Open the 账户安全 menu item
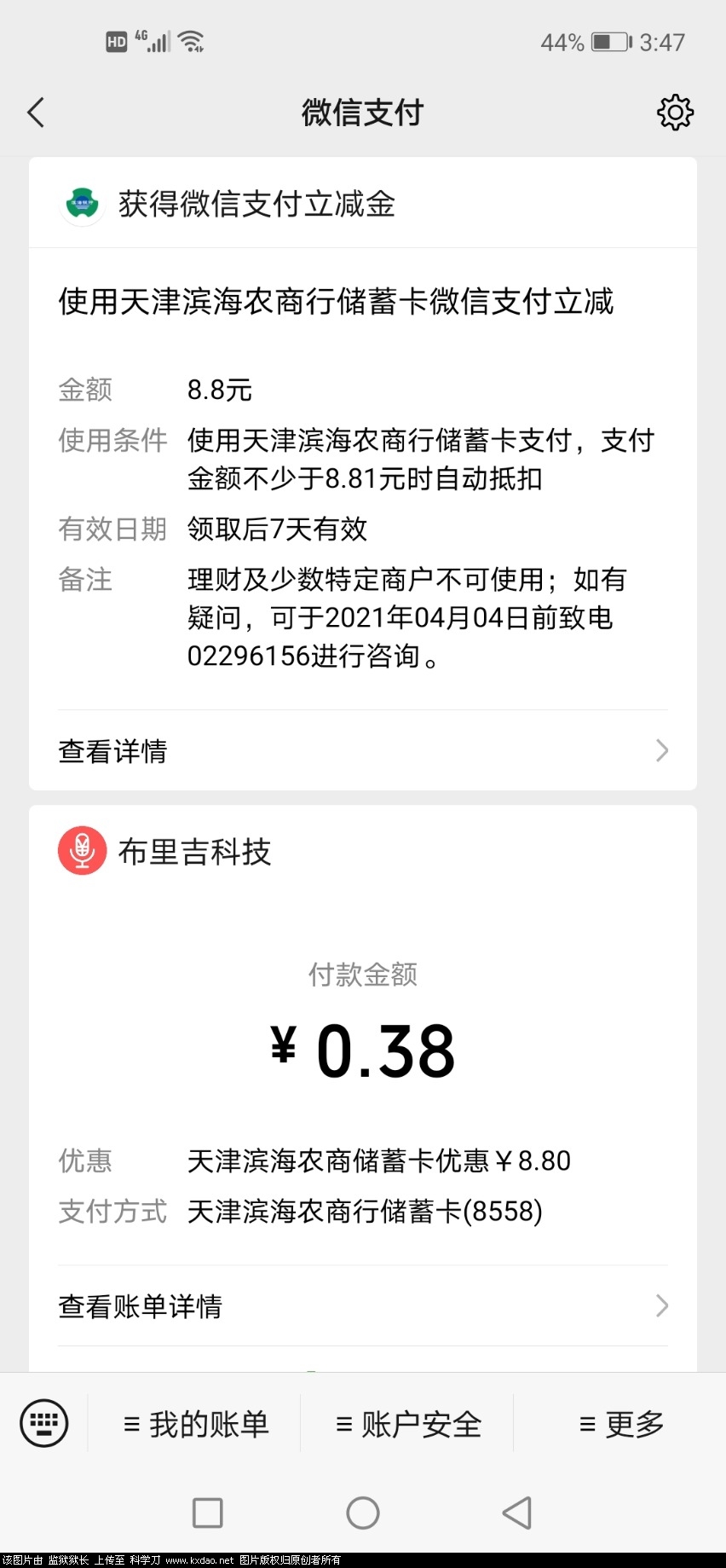The width and height of the screenshot is (726, 1568). tap(407, 1422)
